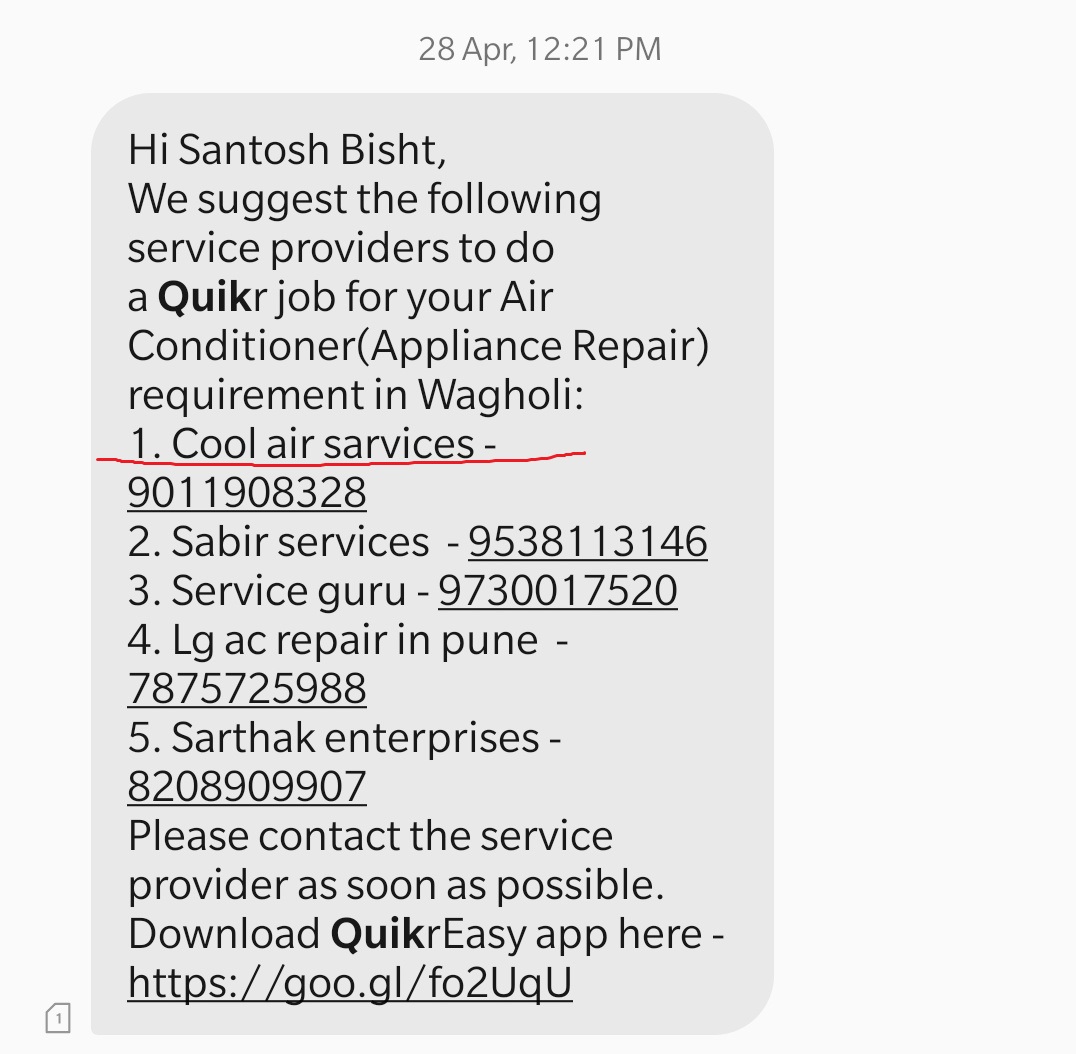This screenshot has height=1054, width=1076.
Task: Call Service guru at 9730017520
Action: (x=558, y=591)
